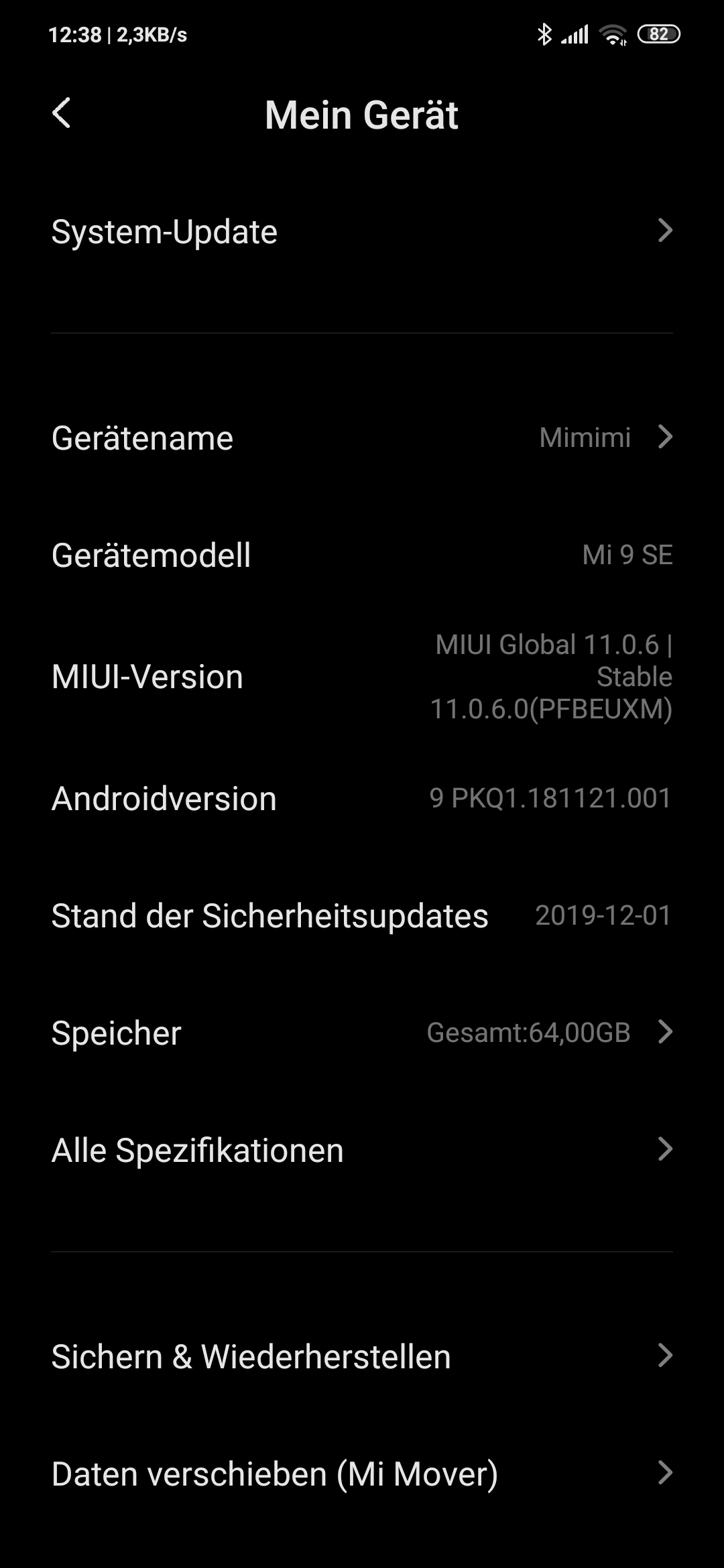
Task: Open Daten verschieben (Mi Mover)
Action: pyautogui.click(x=362, y=1474)
